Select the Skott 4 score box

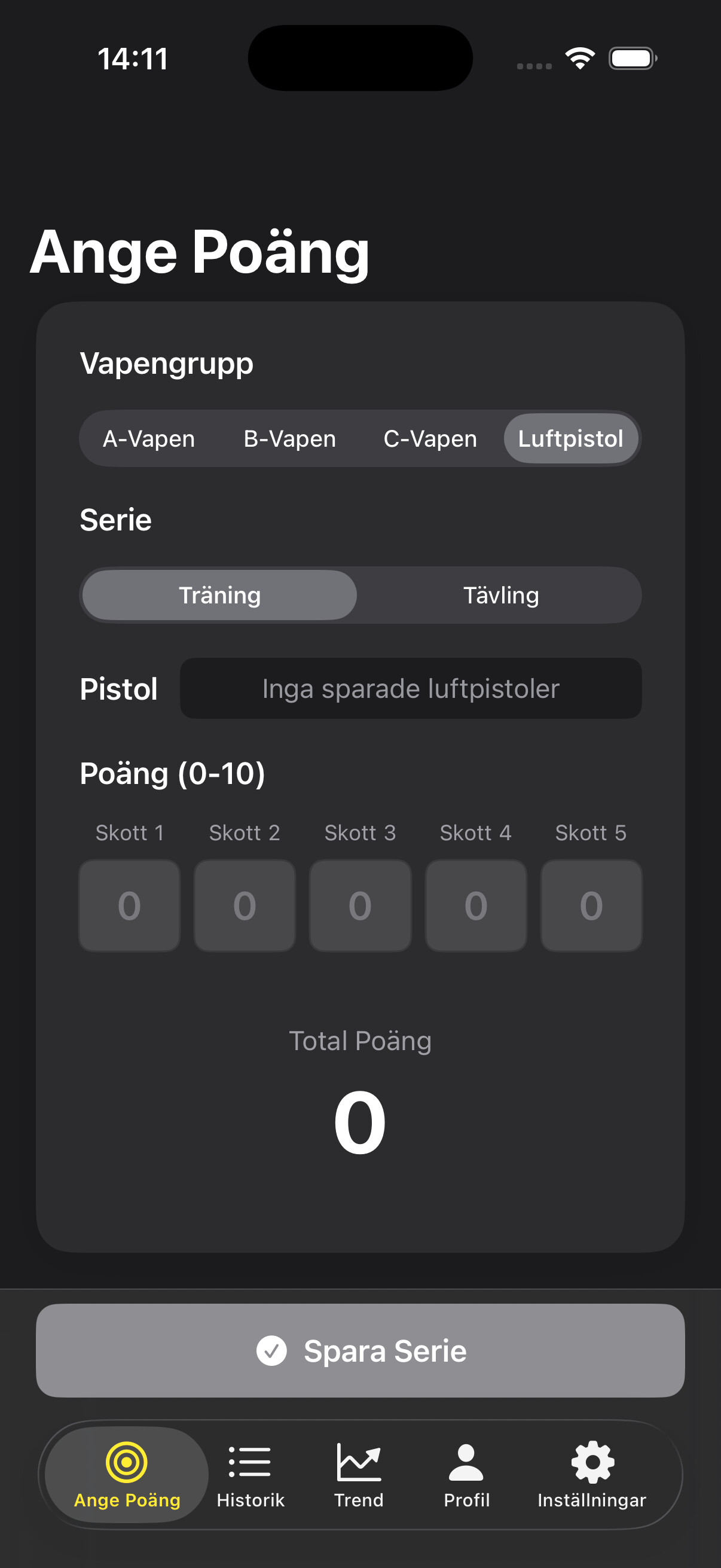tap(476, 905)
